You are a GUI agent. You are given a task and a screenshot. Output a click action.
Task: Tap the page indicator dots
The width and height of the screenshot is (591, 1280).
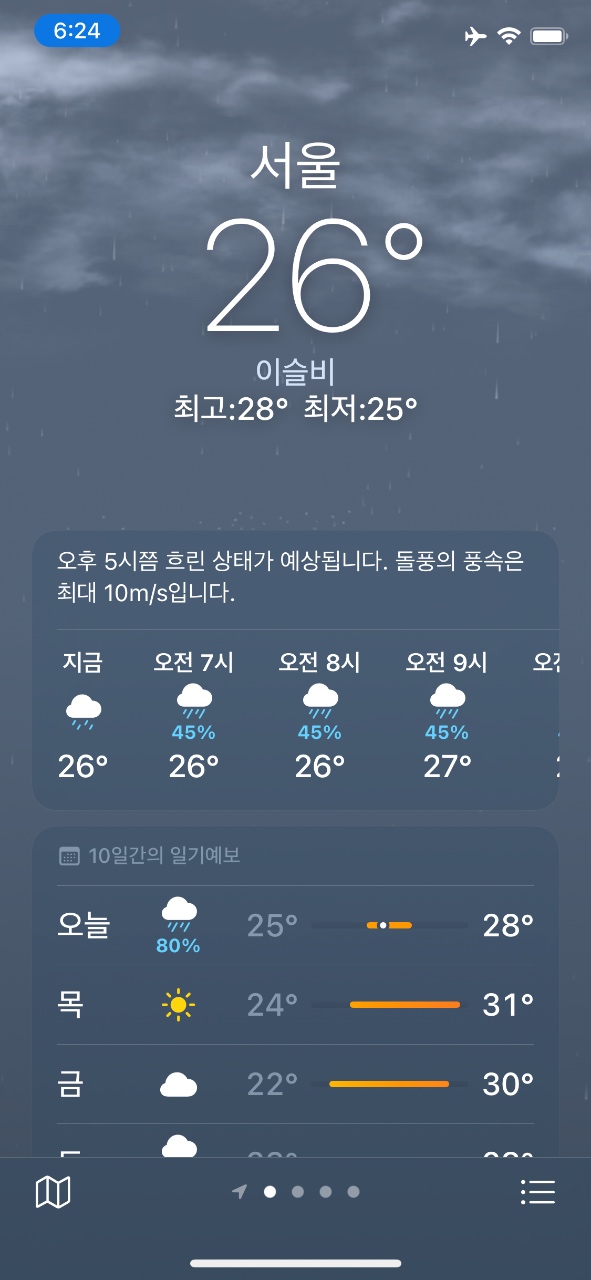coord(295,1192)
